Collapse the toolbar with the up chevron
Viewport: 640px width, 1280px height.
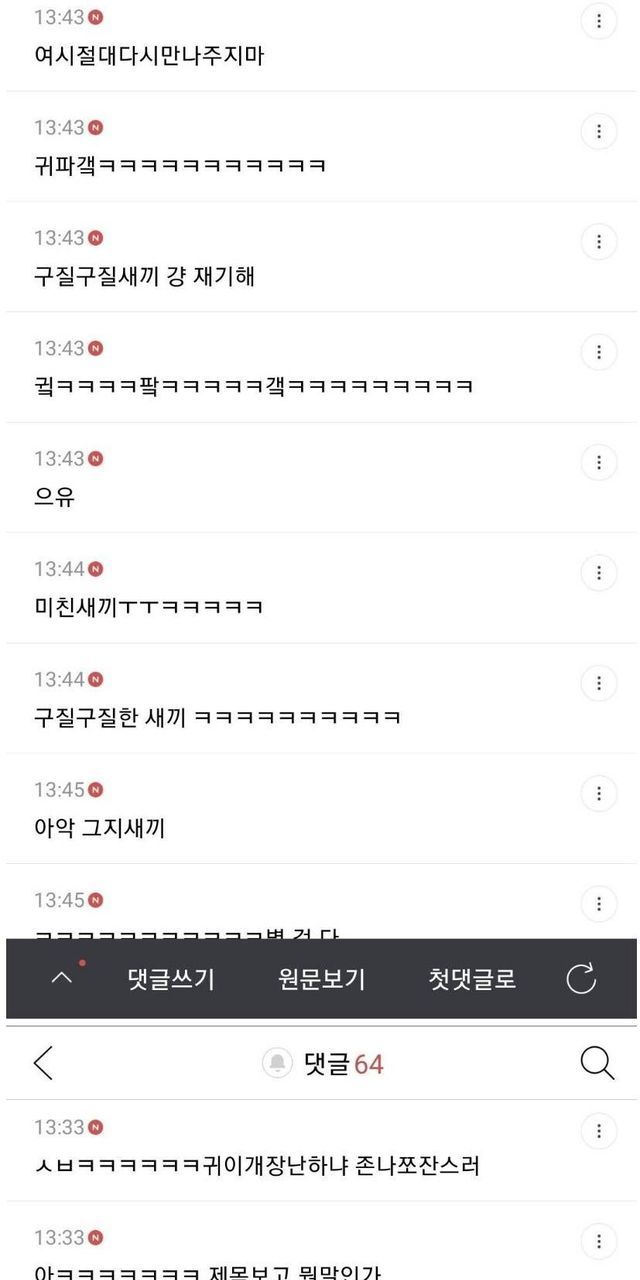click(61, 978)
